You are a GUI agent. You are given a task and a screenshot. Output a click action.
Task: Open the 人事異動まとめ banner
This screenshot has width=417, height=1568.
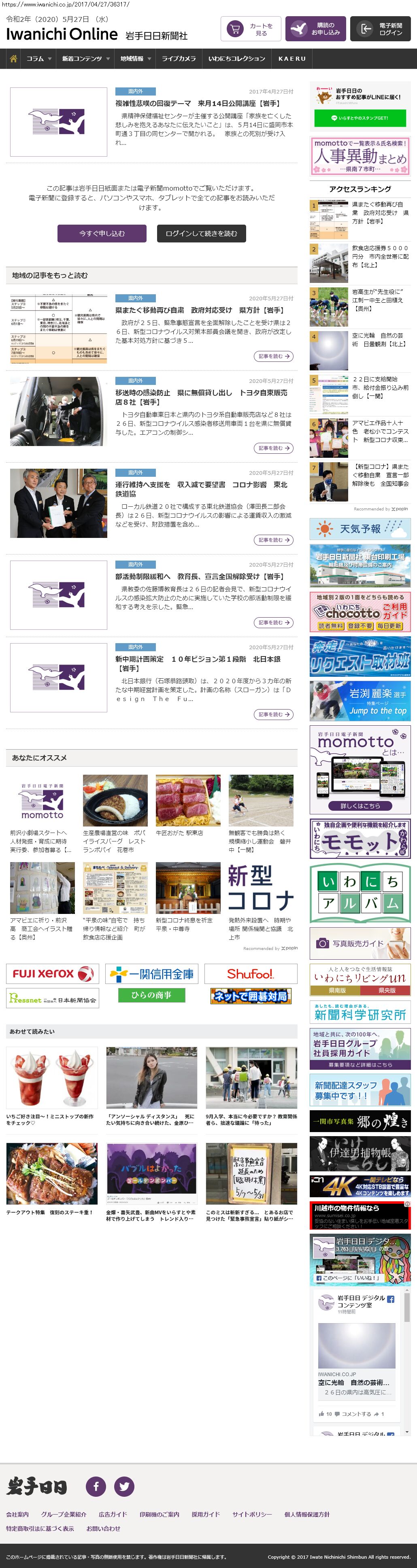click(x=360, y=156)
